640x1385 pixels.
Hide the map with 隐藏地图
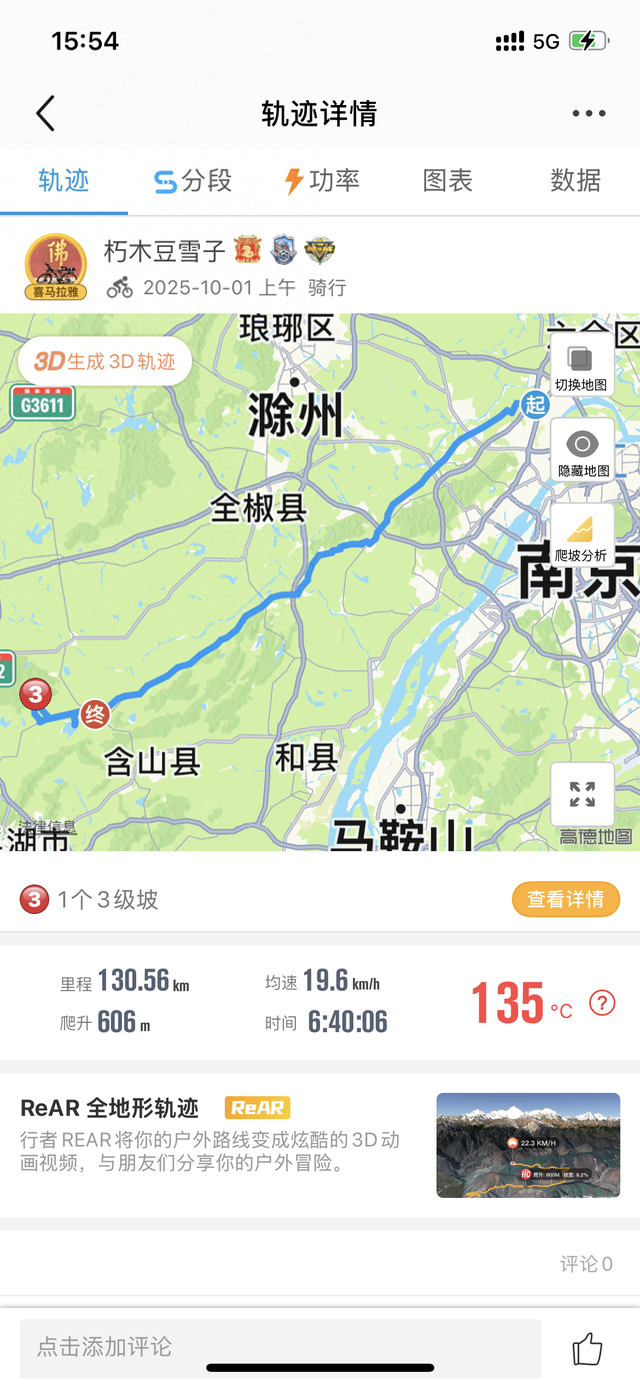coord(582,451)
